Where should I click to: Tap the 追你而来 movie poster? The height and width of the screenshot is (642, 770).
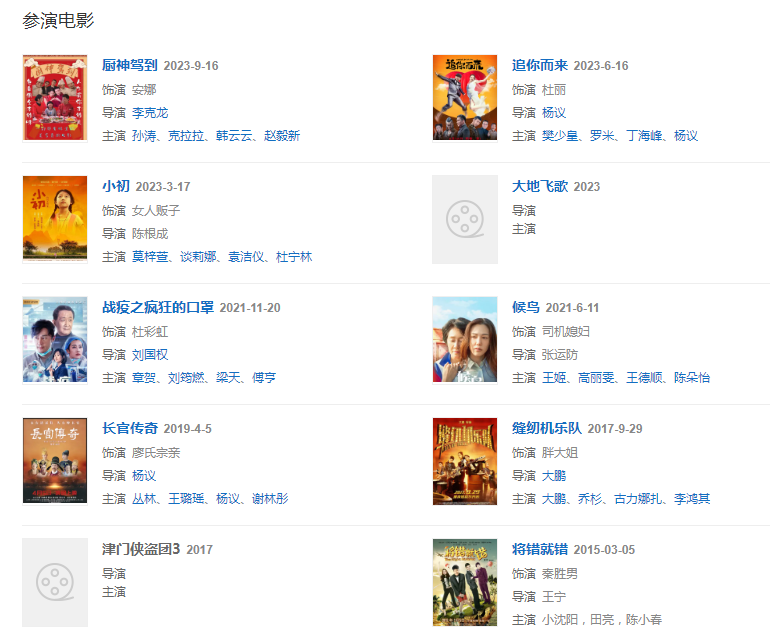(464, 98)
